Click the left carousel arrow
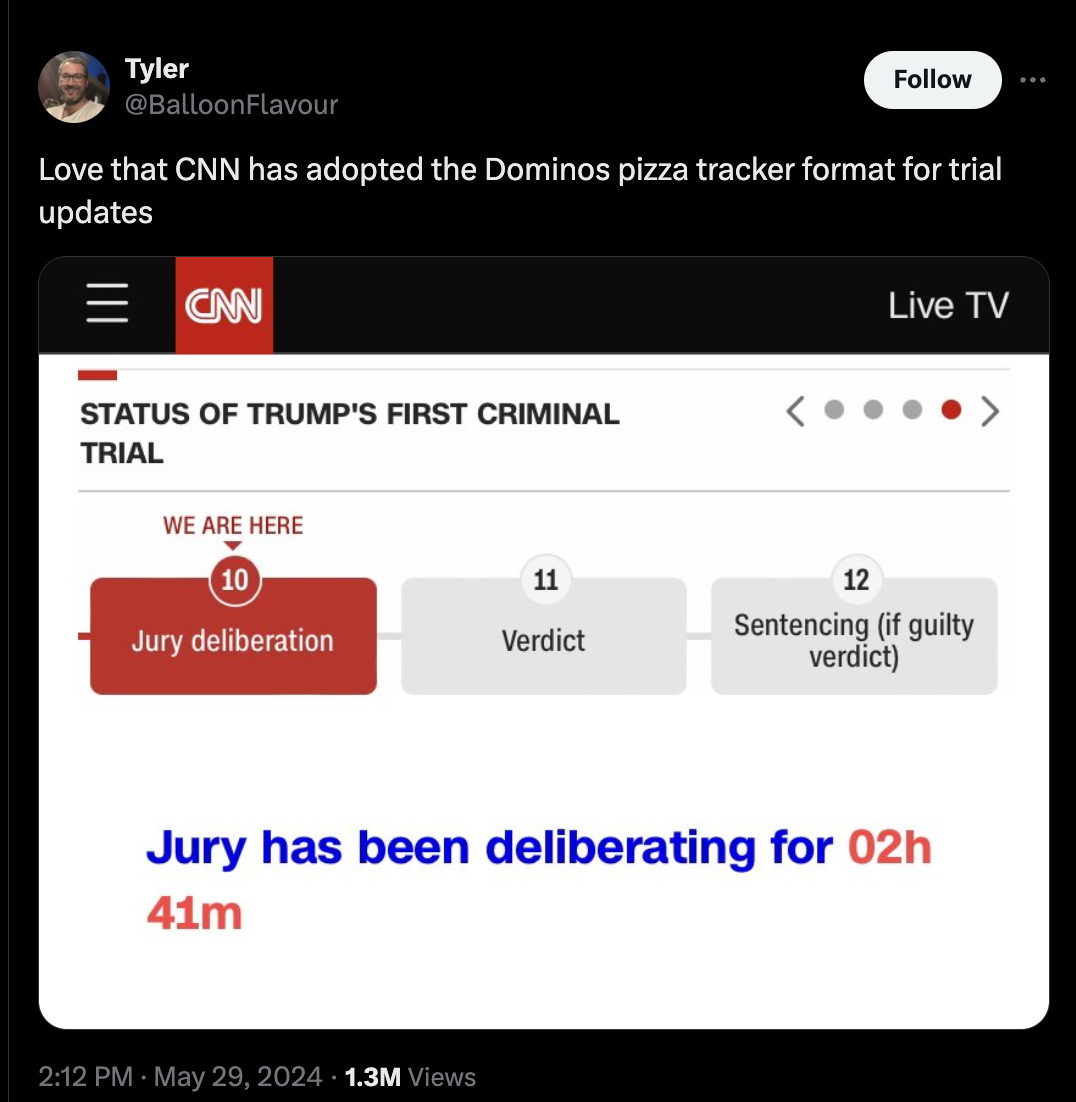 click(795, 410)
